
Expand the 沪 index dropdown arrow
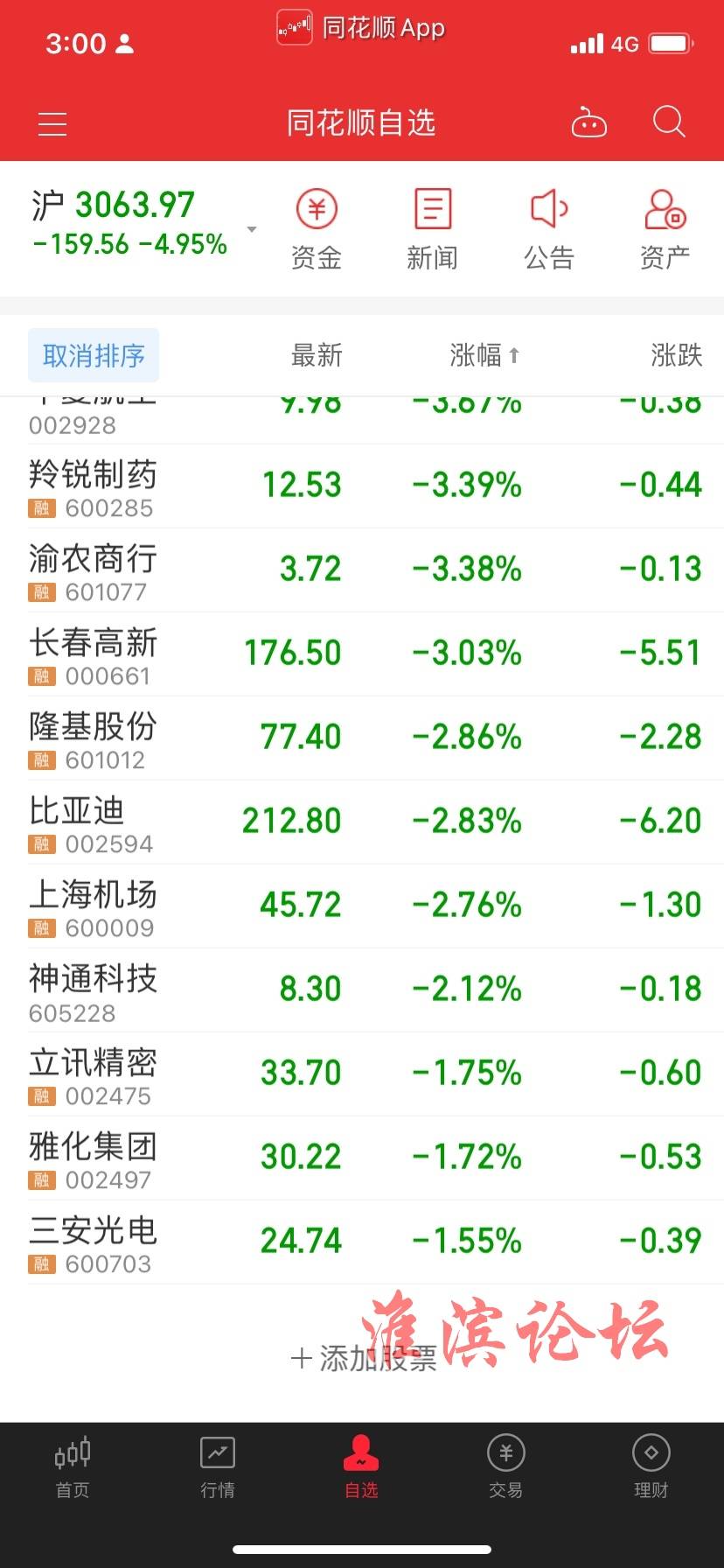(x=252, y=229)
